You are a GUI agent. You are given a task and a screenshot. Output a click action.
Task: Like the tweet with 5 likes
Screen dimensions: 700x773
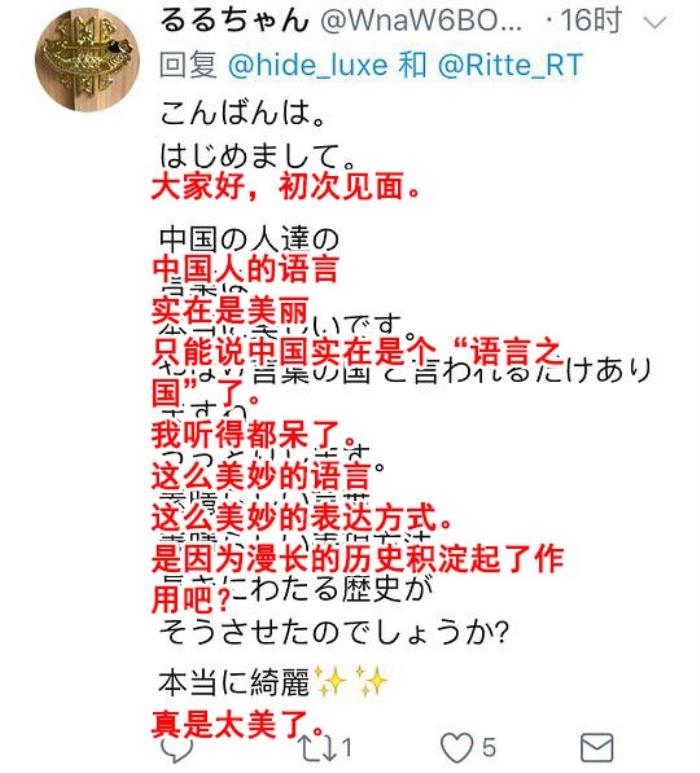coord(457,747)
